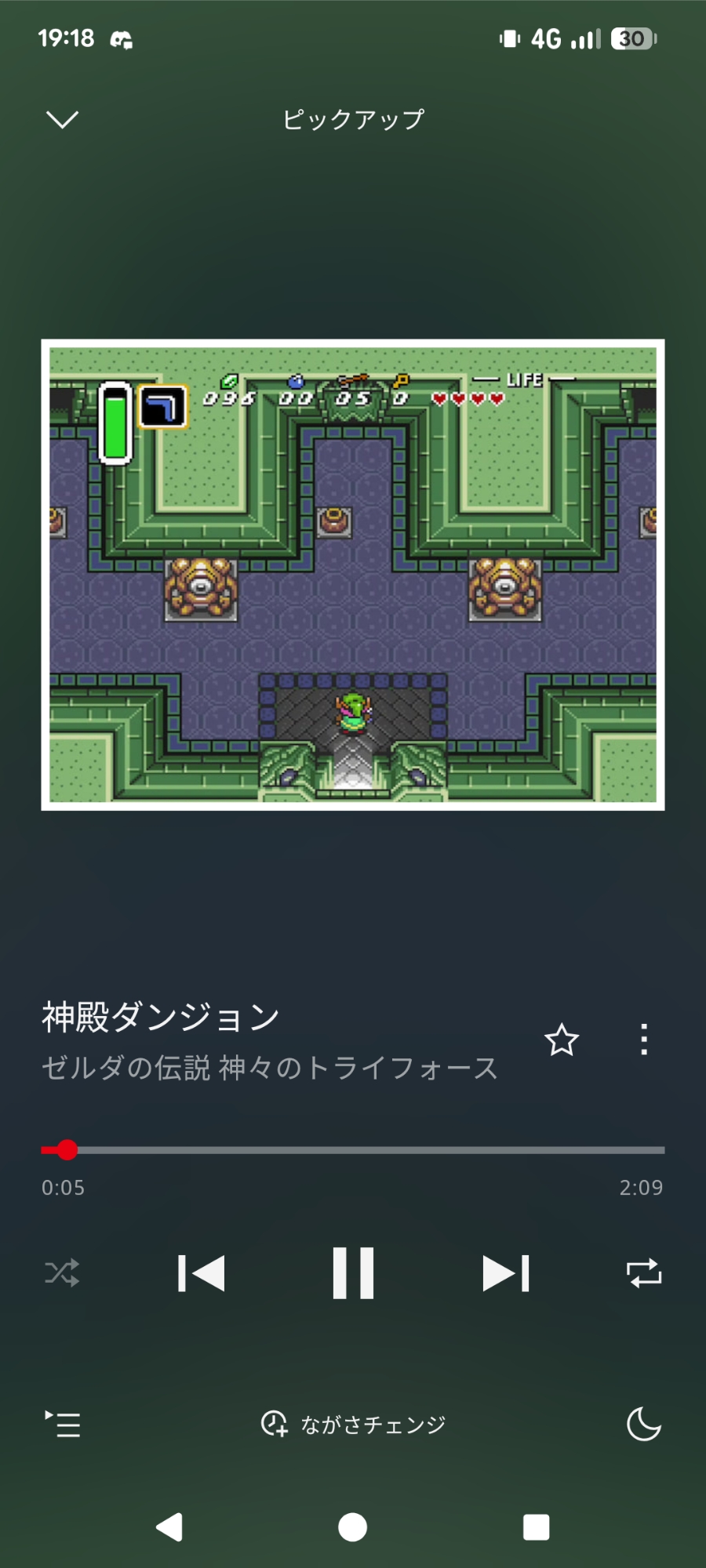Open the play queue list

63,1424
